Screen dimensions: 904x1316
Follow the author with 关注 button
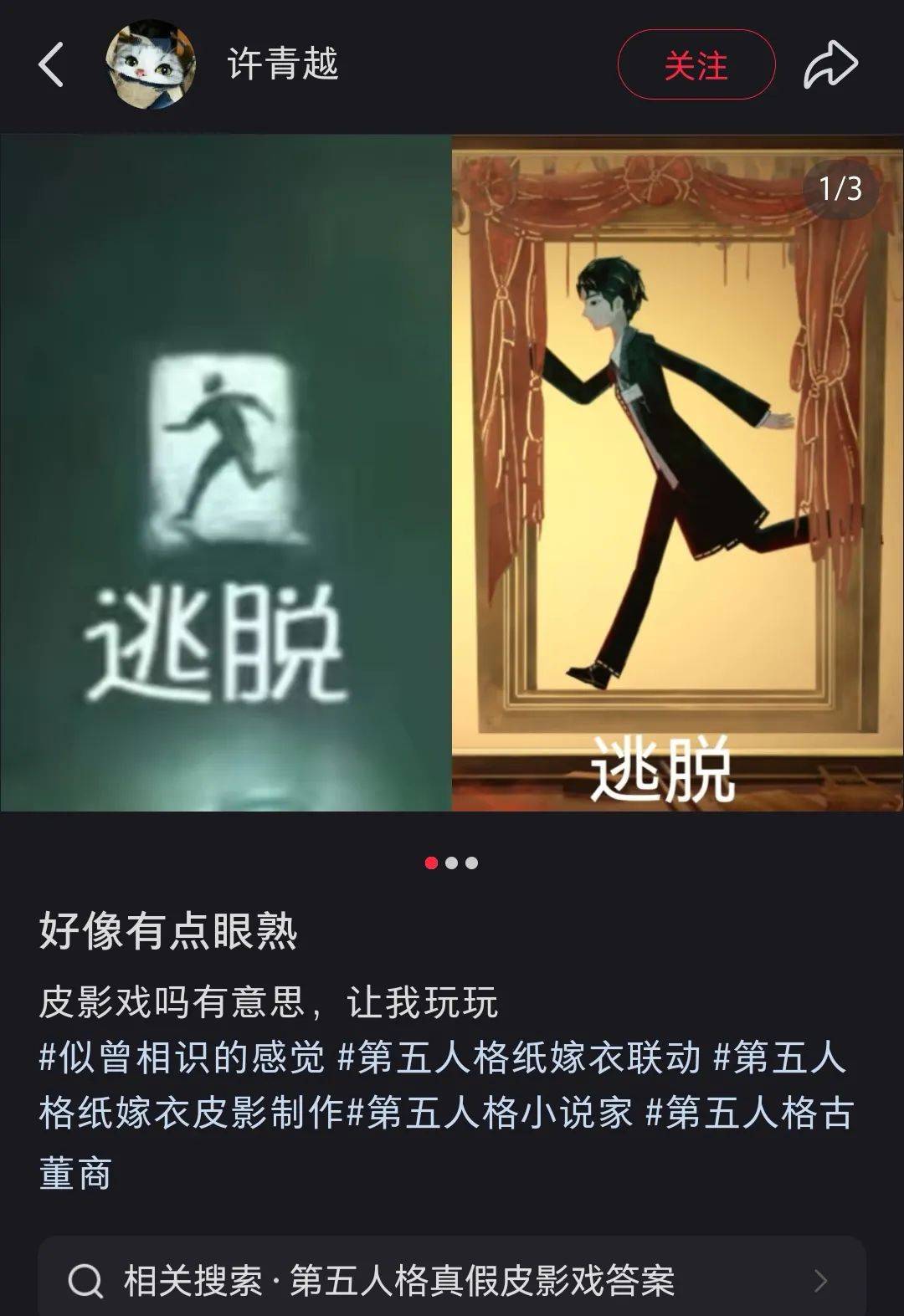coord(696,65)
